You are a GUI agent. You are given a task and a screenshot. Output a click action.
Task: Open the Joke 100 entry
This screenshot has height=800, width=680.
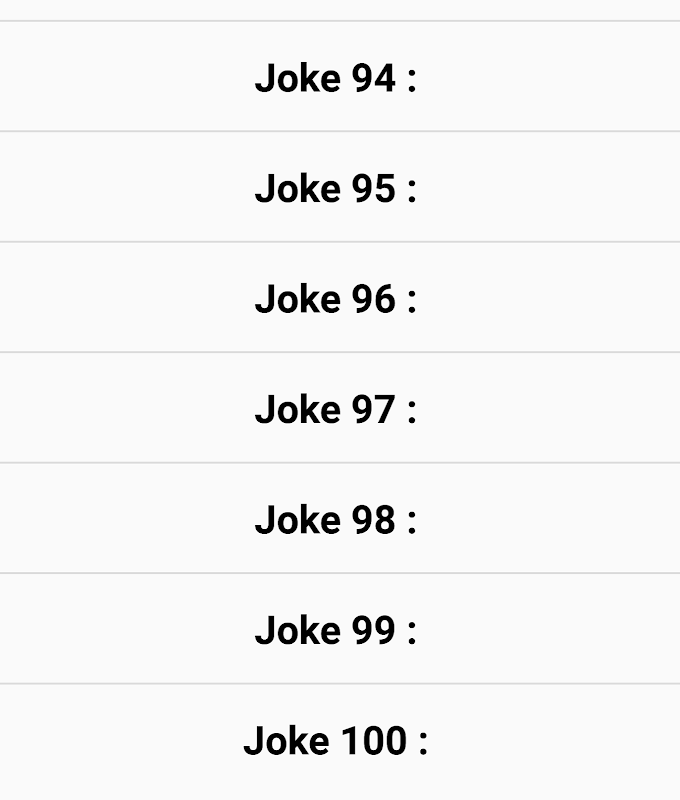coord(336,741)
